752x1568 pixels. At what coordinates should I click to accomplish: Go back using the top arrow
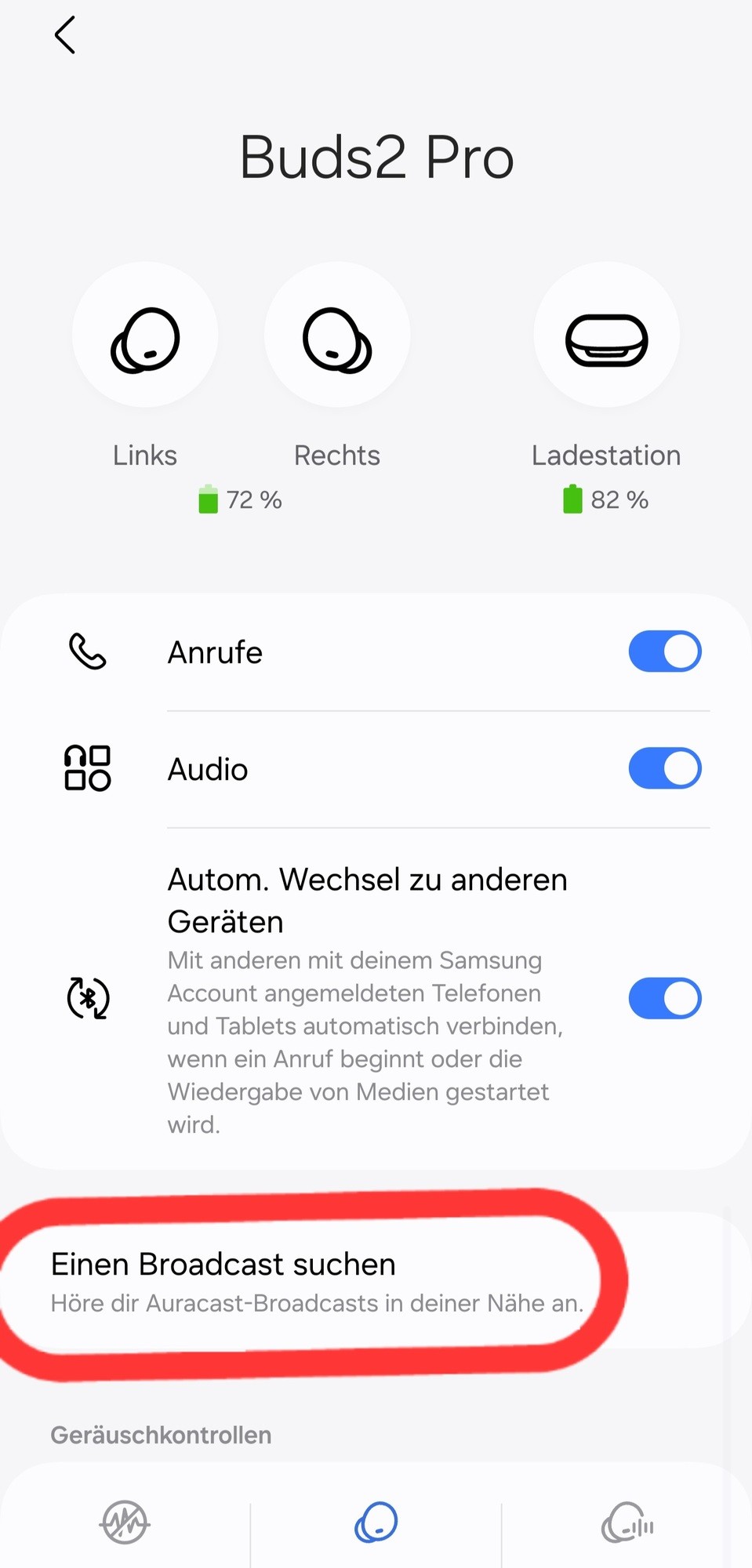point(65,35)
